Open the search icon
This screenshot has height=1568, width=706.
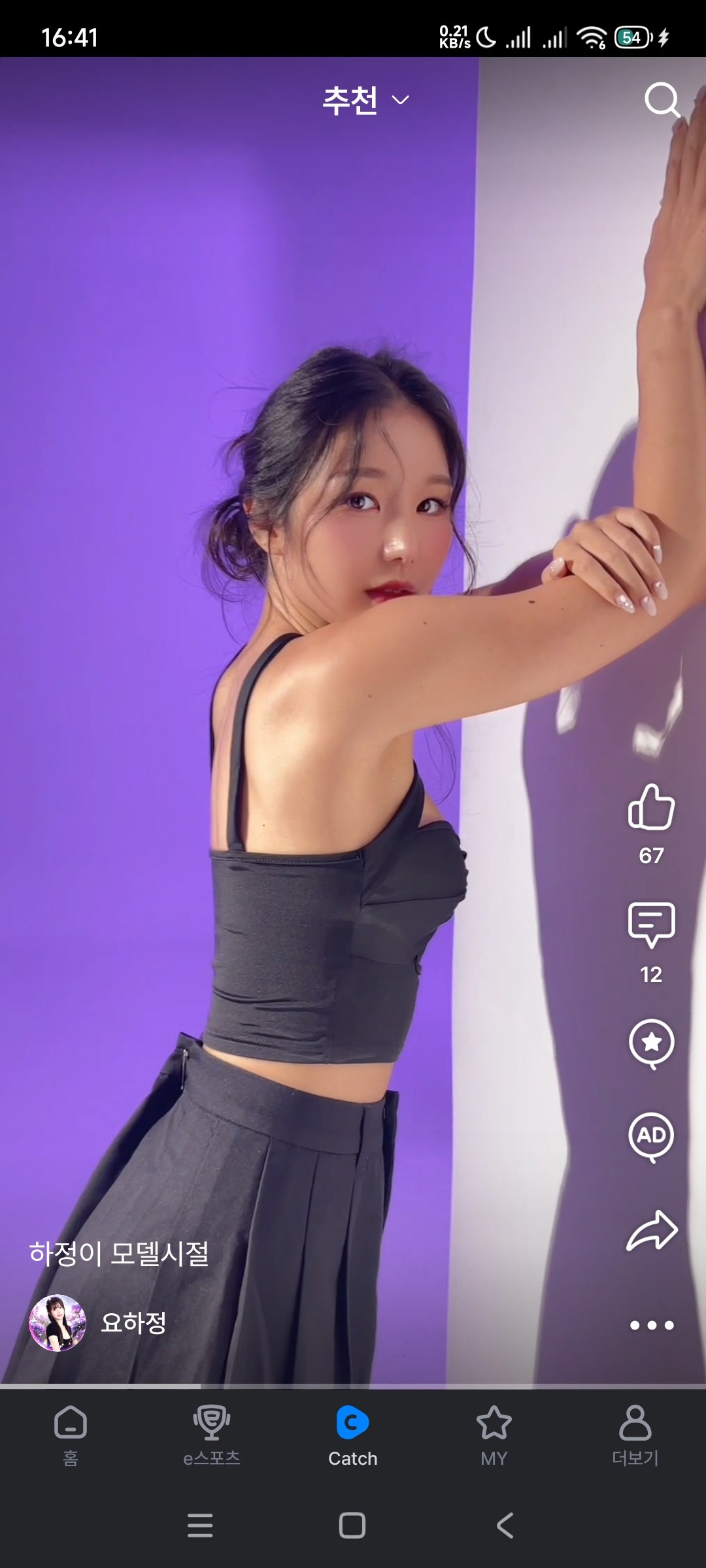click(662, 100)
